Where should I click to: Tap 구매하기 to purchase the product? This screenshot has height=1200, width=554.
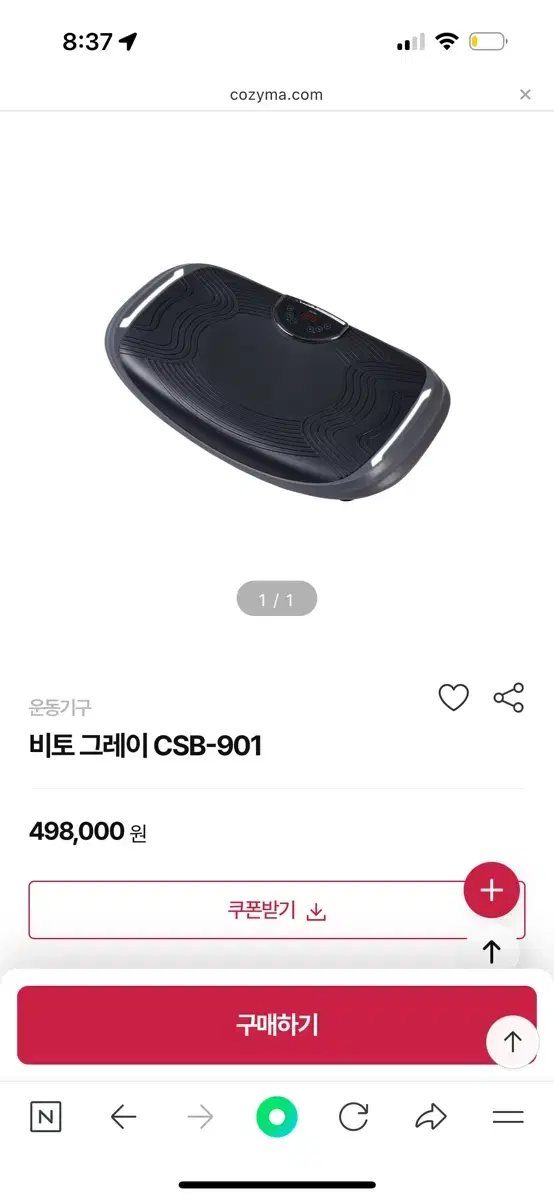point(277,1024)
